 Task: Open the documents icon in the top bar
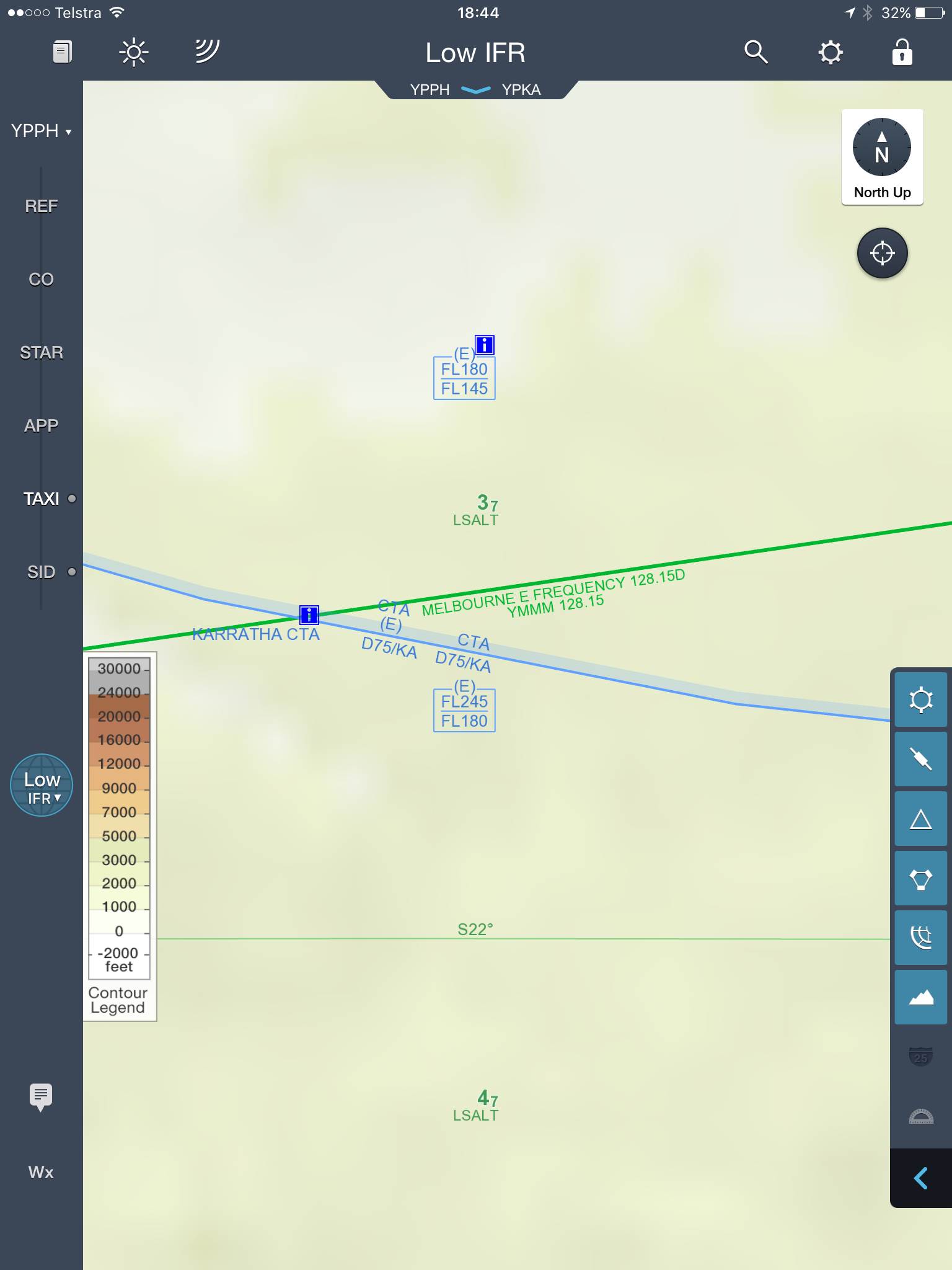(x=62, y=53)
